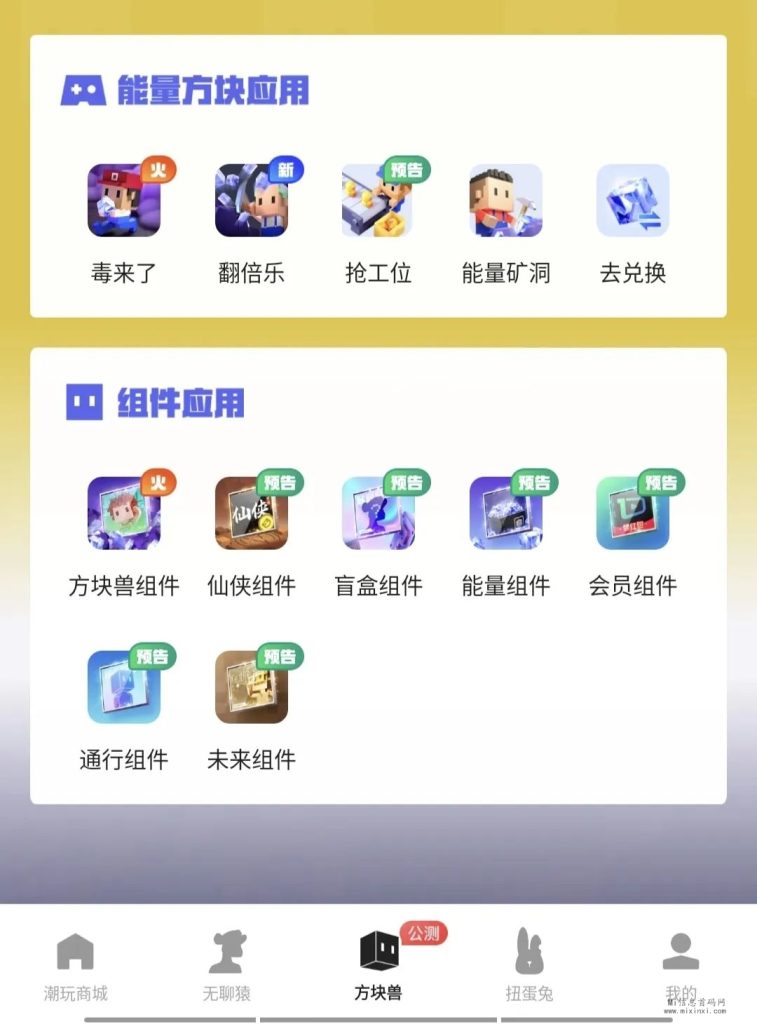Open 盲盒组件

378,514
